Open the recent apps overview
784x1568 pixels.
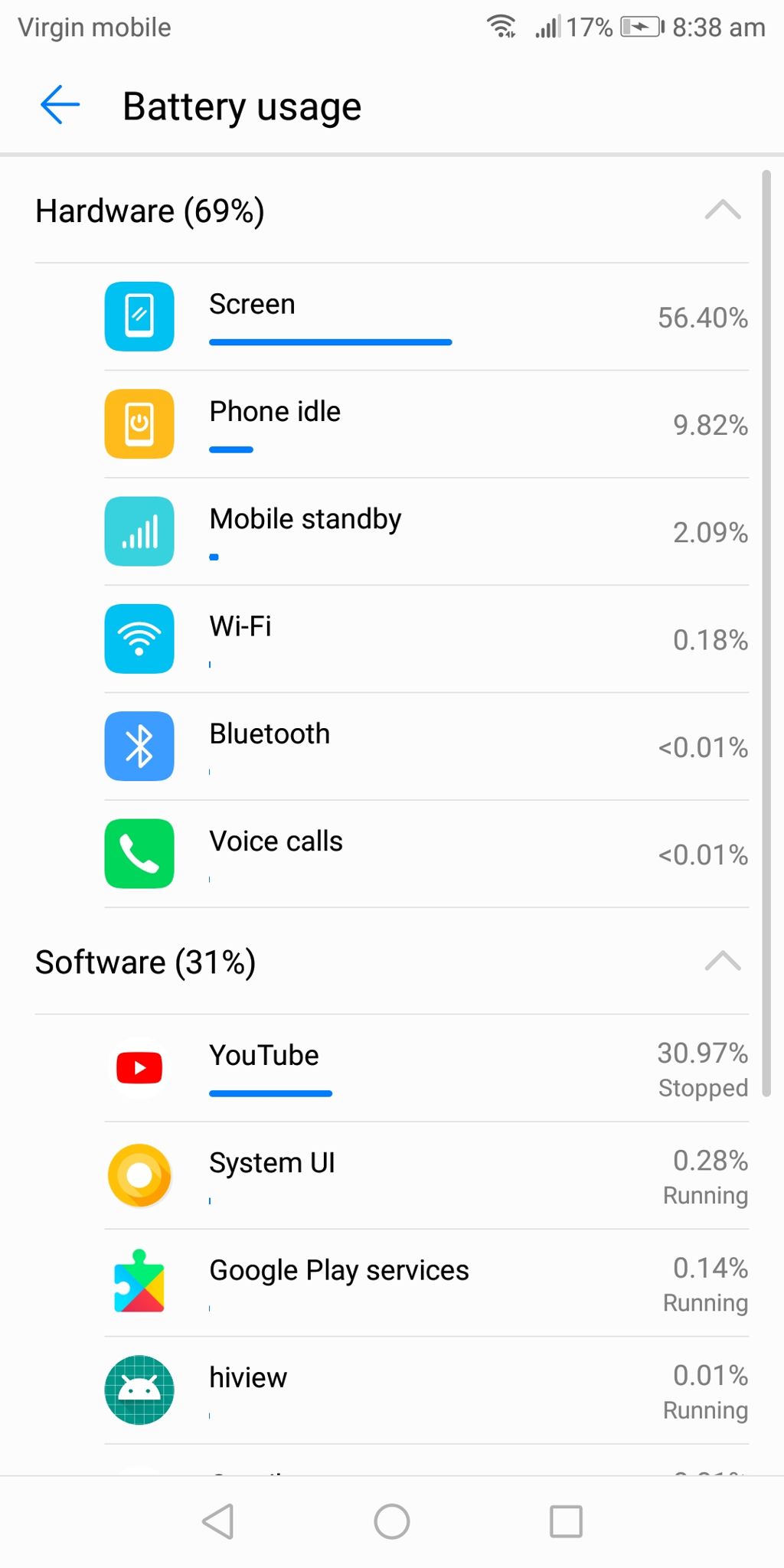(x=566, y=1521)
